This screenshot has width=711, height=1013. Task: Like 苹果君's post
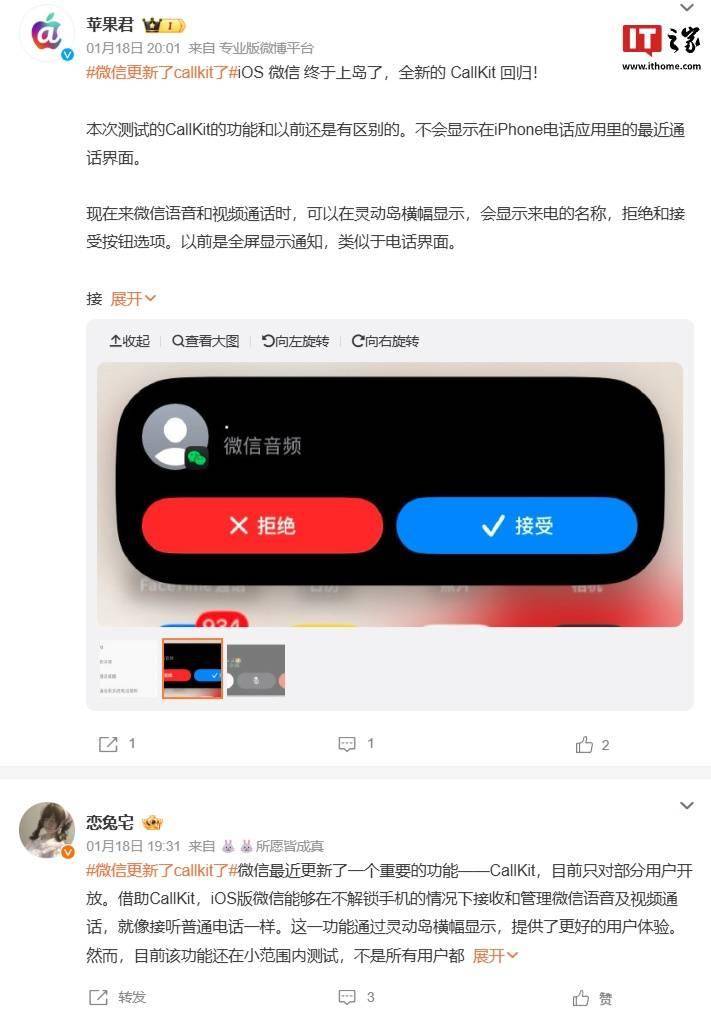[x=592, y=745]
